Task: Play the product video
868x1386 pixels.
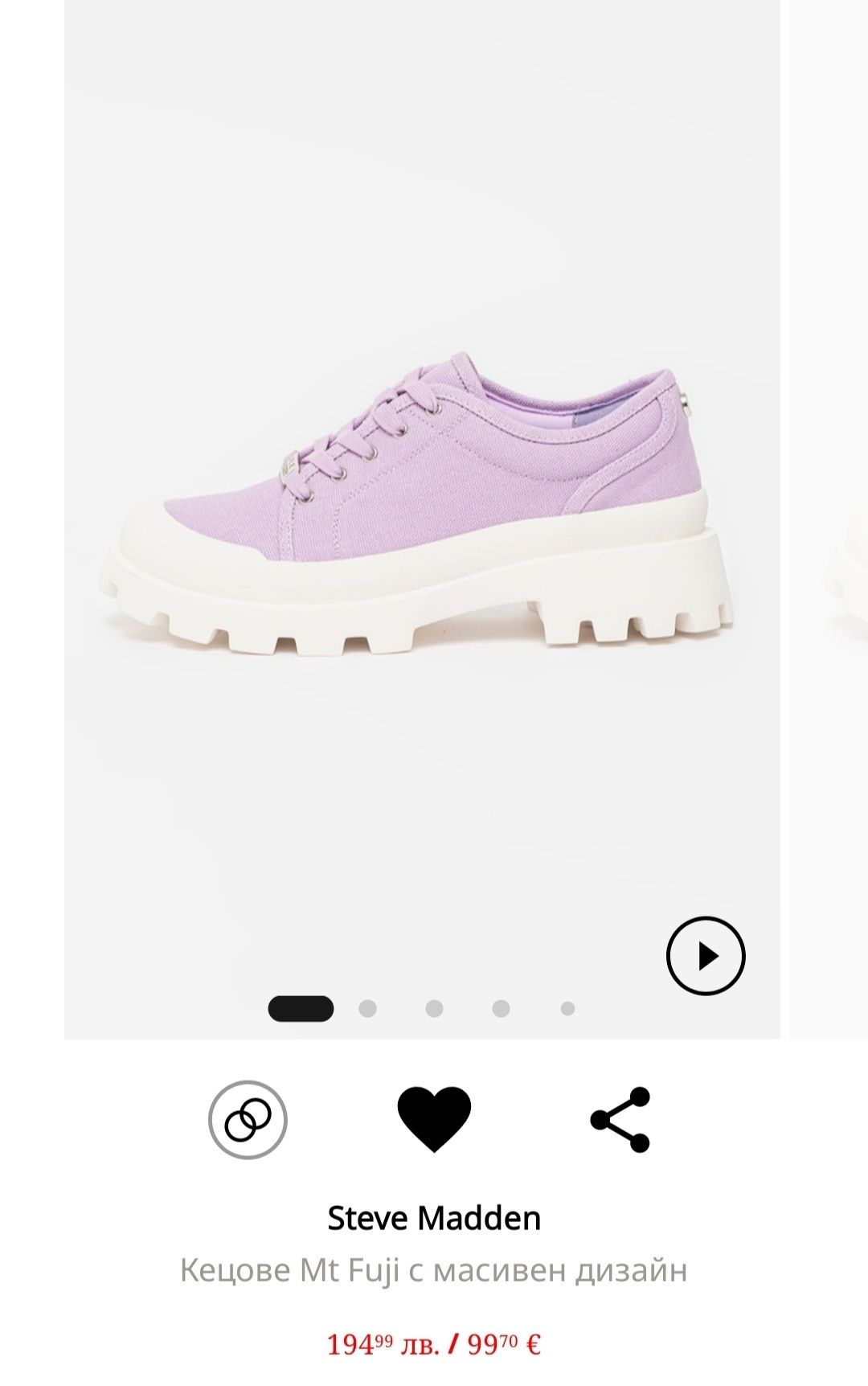Action: click(706, 956)
